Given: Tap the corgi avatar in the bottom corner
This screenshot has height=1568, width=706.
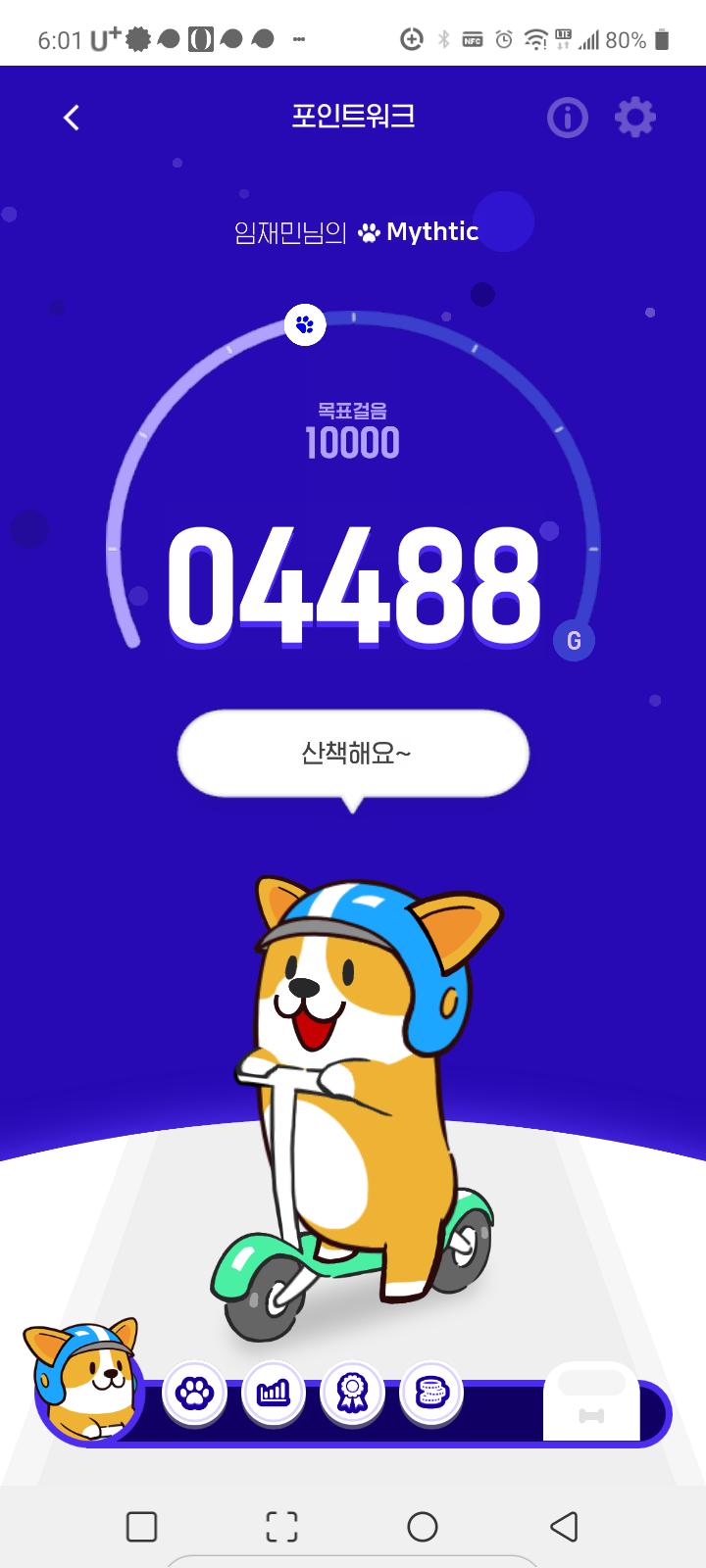Looking at the screenshot, I should 83,1382.
